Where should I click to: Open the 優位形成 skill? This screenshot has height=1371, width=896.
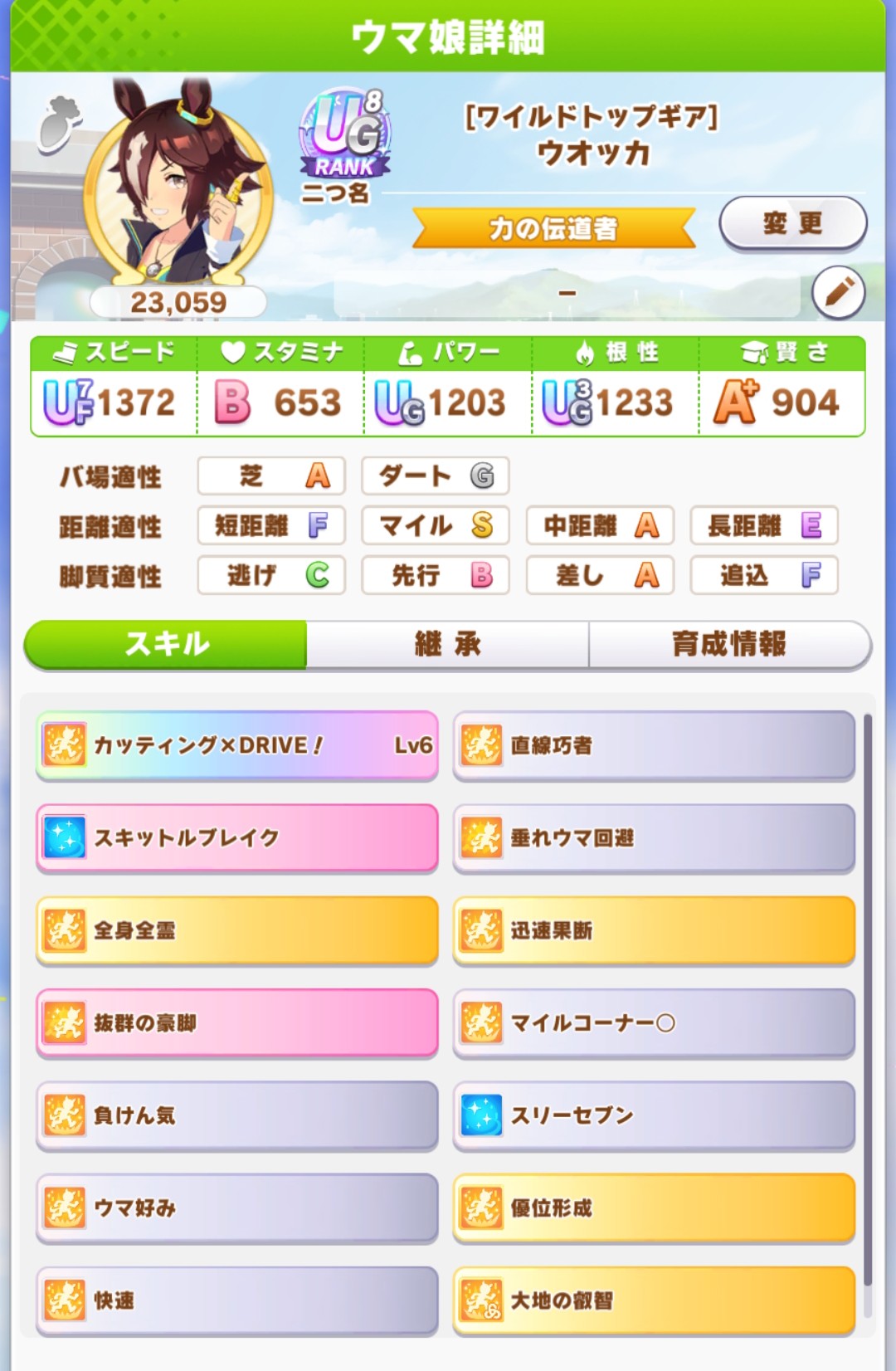pos(654,1208)
